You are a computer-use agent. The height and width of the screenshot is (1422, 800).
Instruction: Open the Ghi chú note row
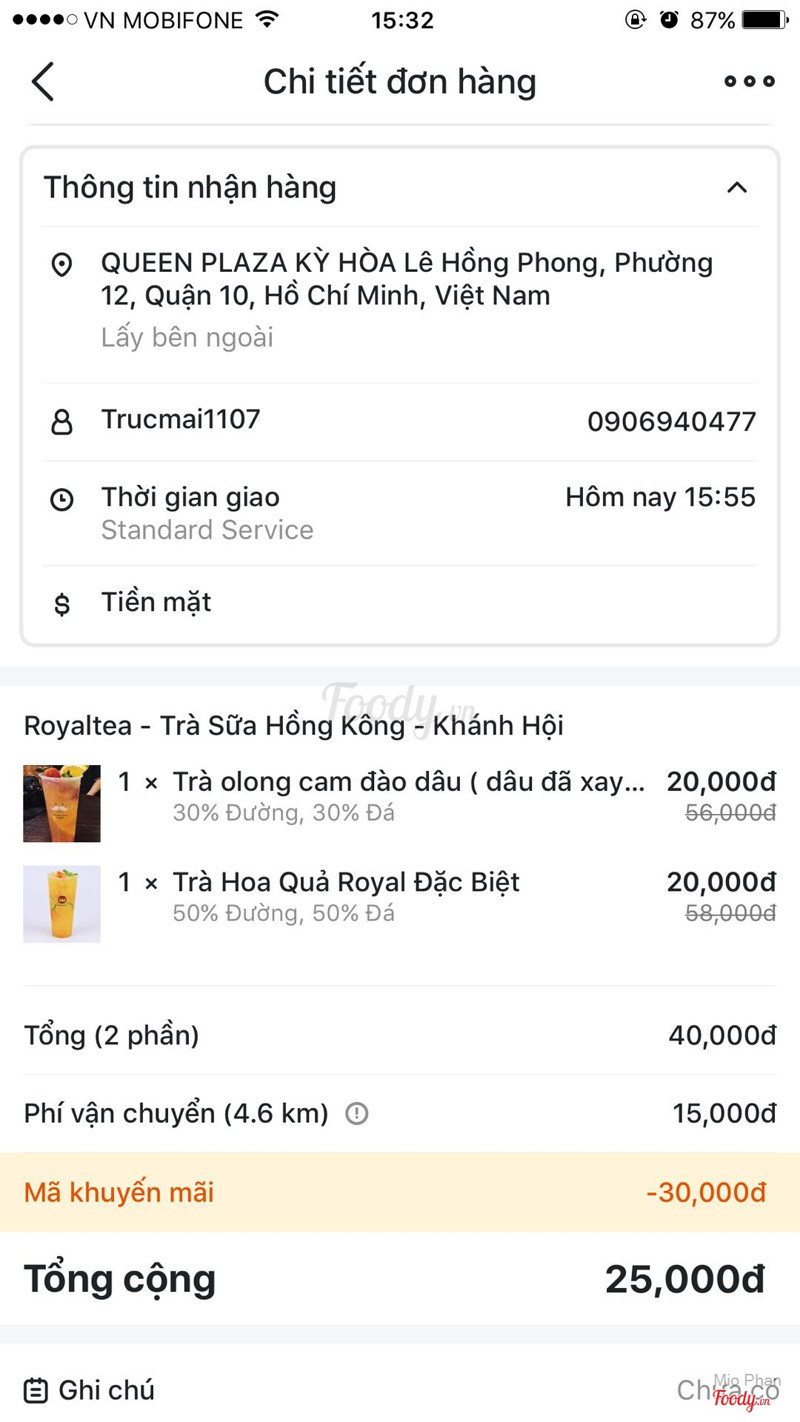[x=106, y=1390]
